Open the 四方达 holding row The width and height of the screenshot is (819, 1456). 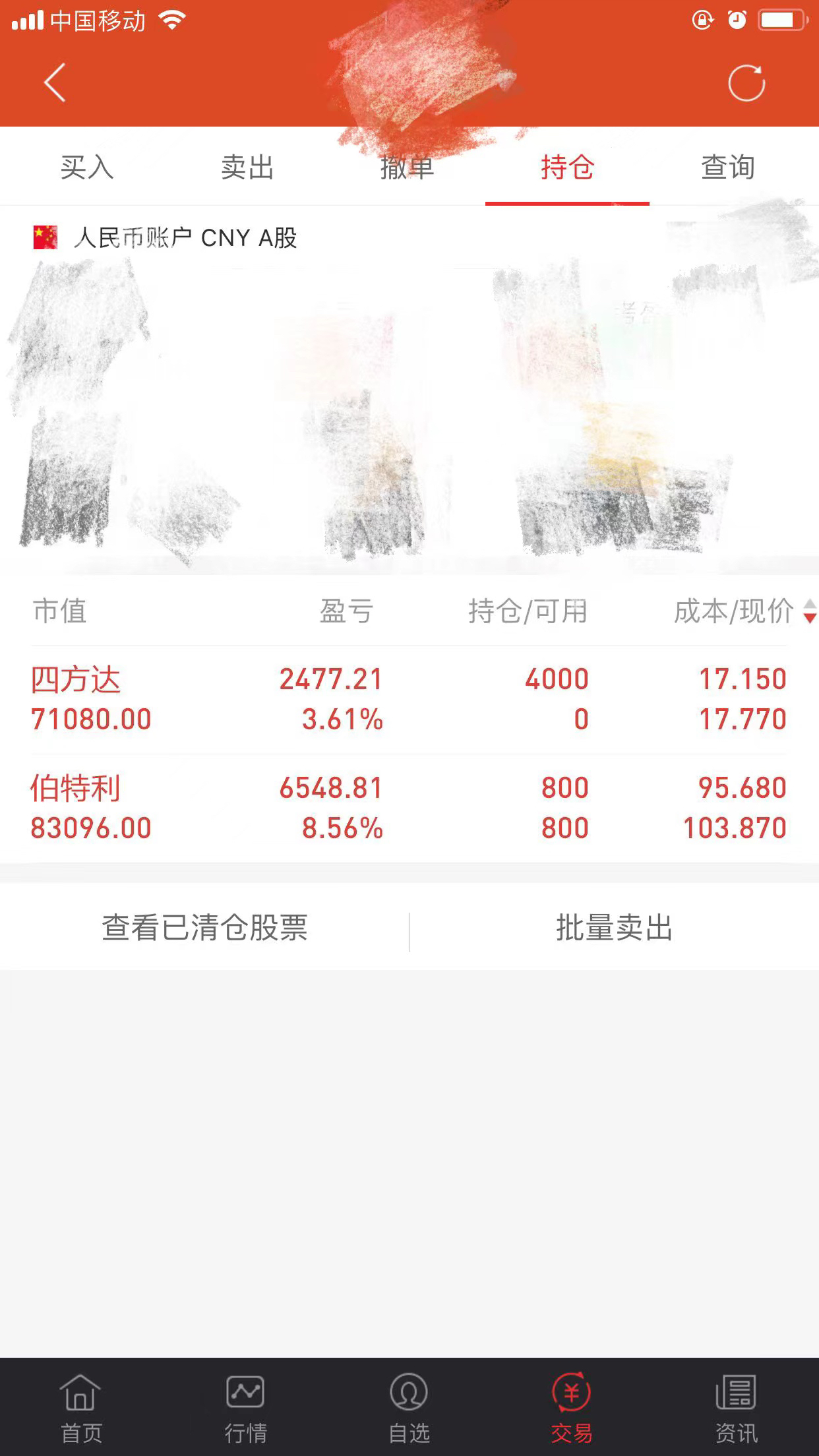tap(409, 700)
